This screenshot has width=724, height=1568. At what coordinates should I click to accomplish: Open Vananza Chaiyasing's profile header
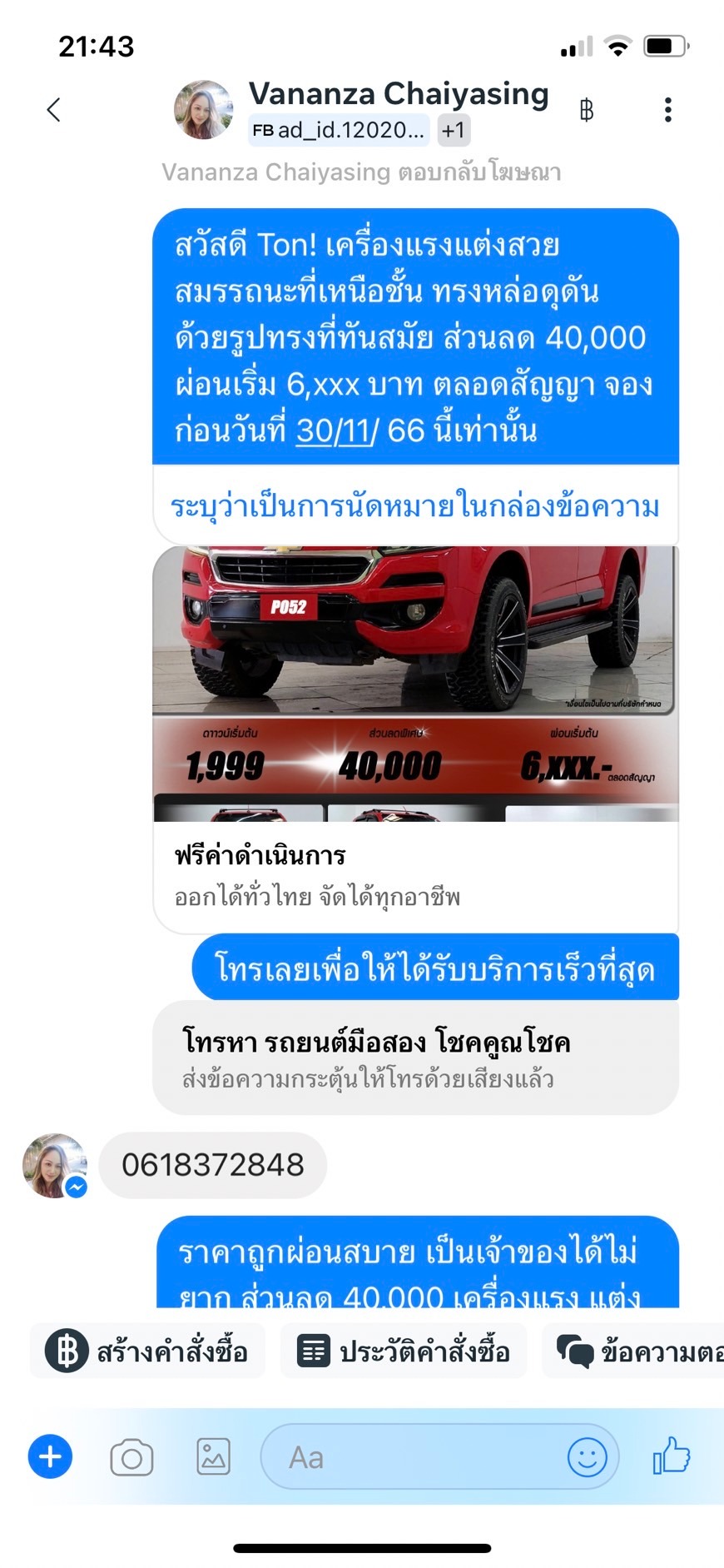(x=398, y=94)
